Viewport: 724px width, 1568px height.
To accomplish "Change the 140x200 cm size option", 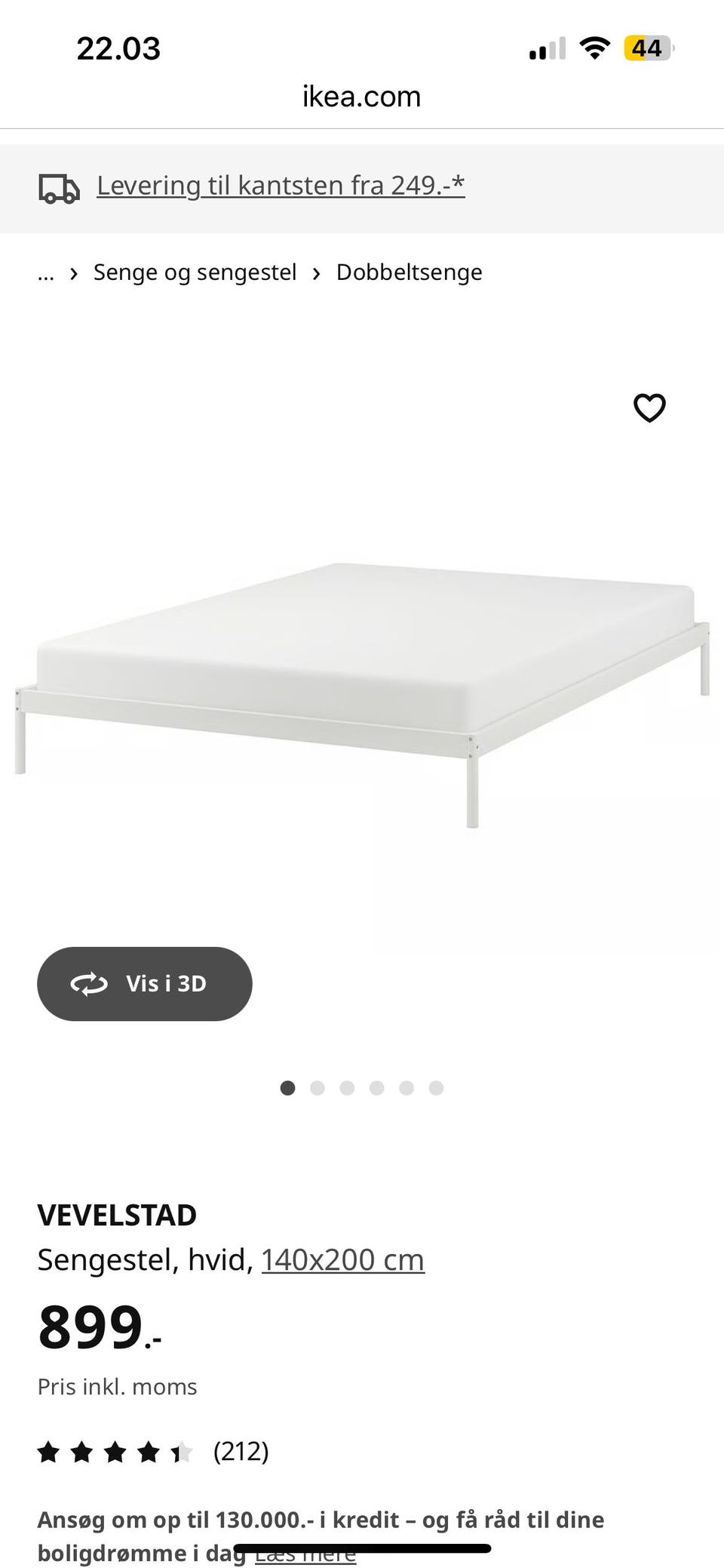I will pyautogui.click(x=343, y=1259).
